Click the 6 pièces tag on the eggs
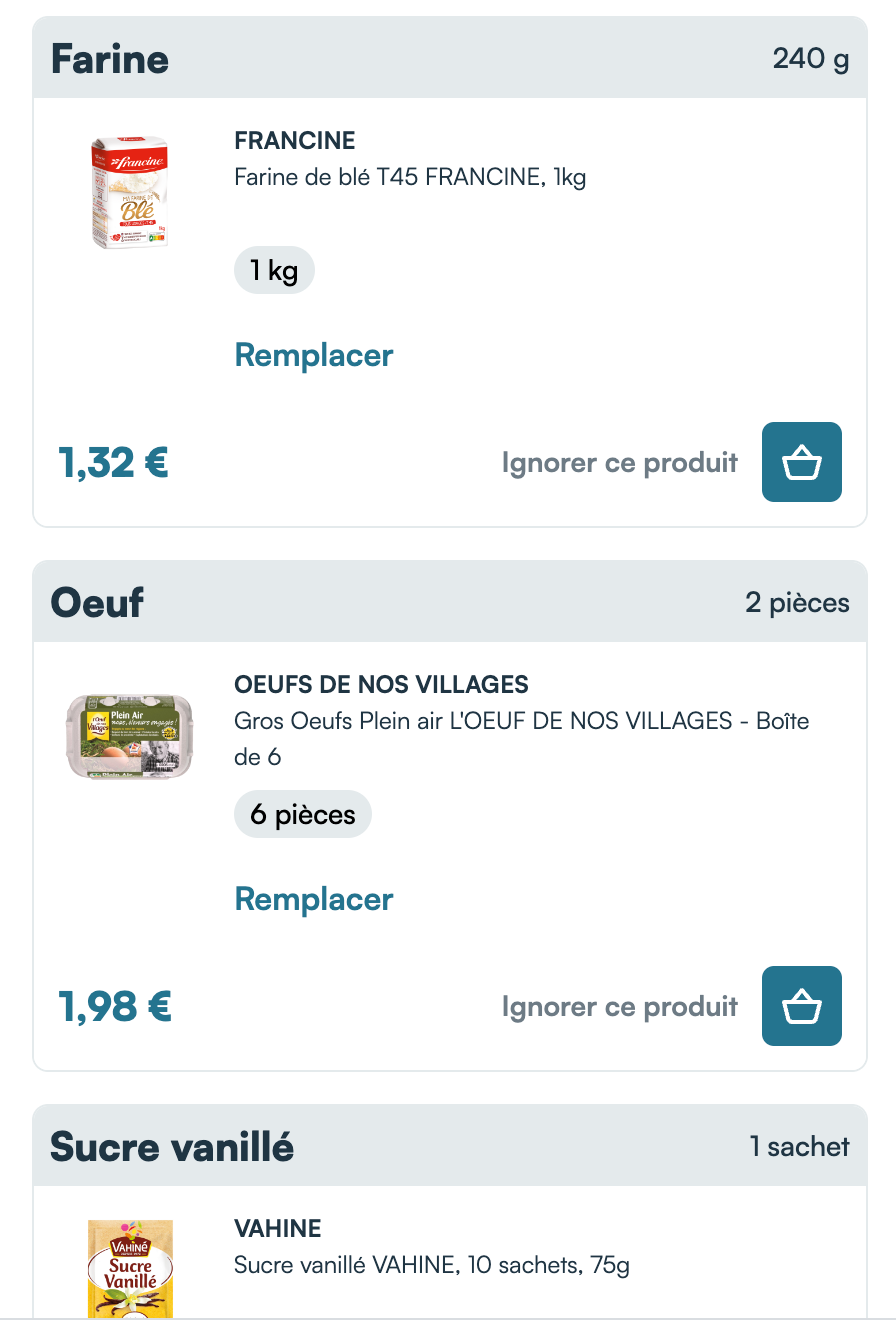The image size is (896, 1320). pyautogui.click(x=302, y=814)
